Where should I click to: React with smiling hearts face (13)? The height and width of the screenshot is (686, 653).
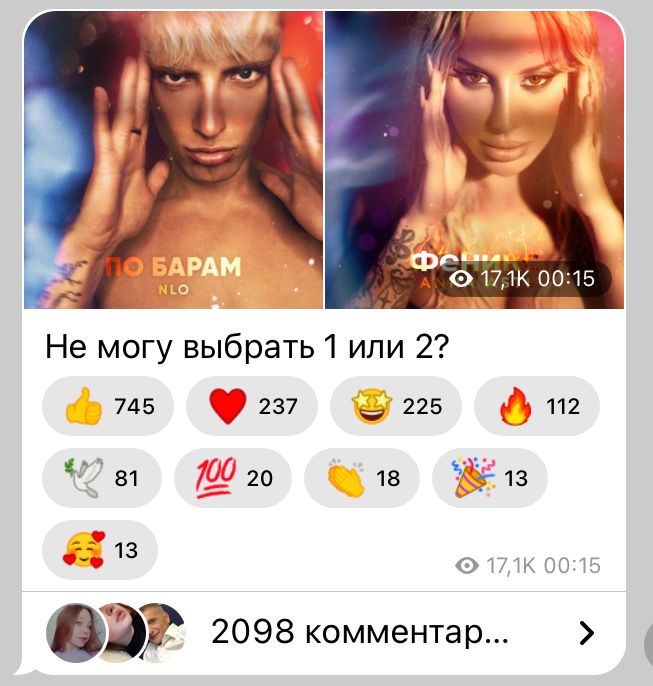click(x=100, y=549)
